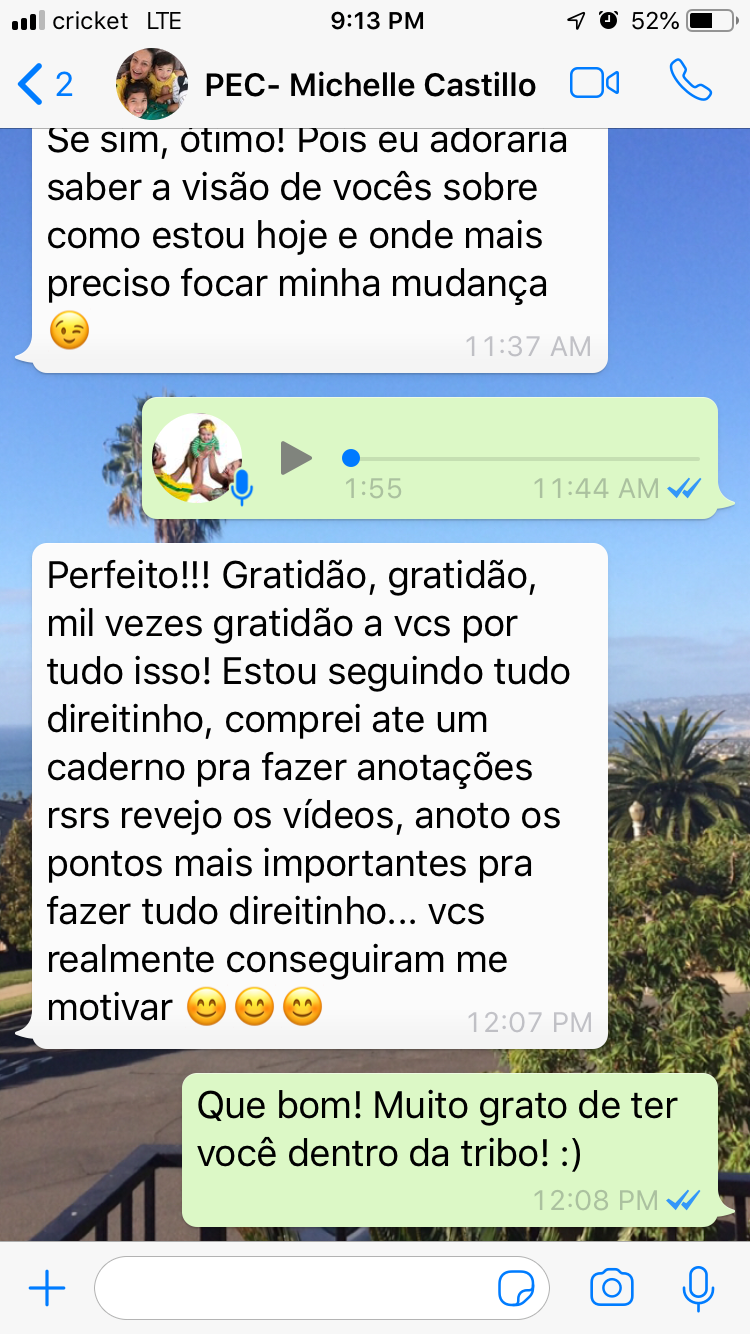750x1334 pixels.
Task: Tap the microphone to record audio
Action: point(697,1288)
